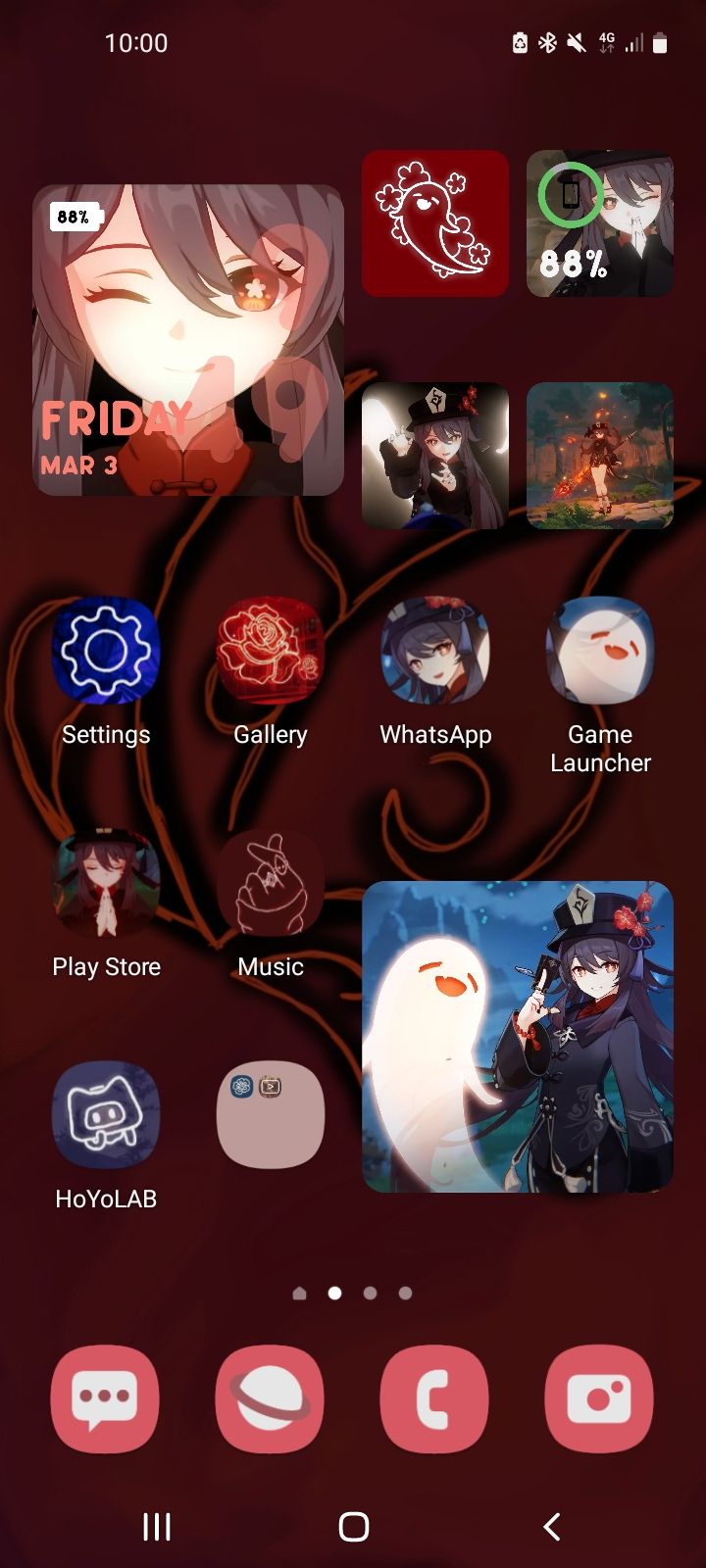
Task: Open YouTube inside the app folder
Action: click(x=270, y=1086)
